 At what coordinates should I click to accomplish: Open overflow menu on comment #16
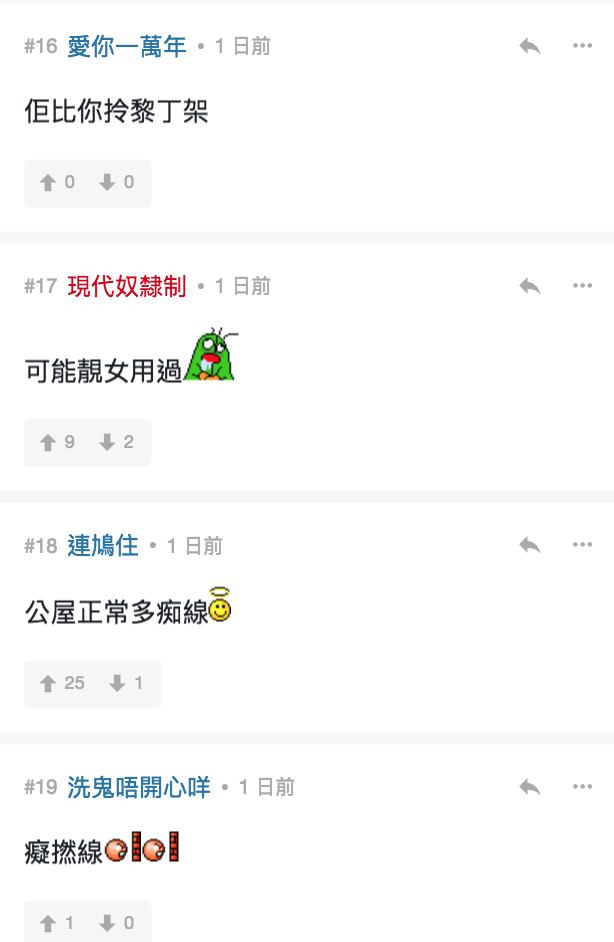pyautogui.click(x=582, y=46)
